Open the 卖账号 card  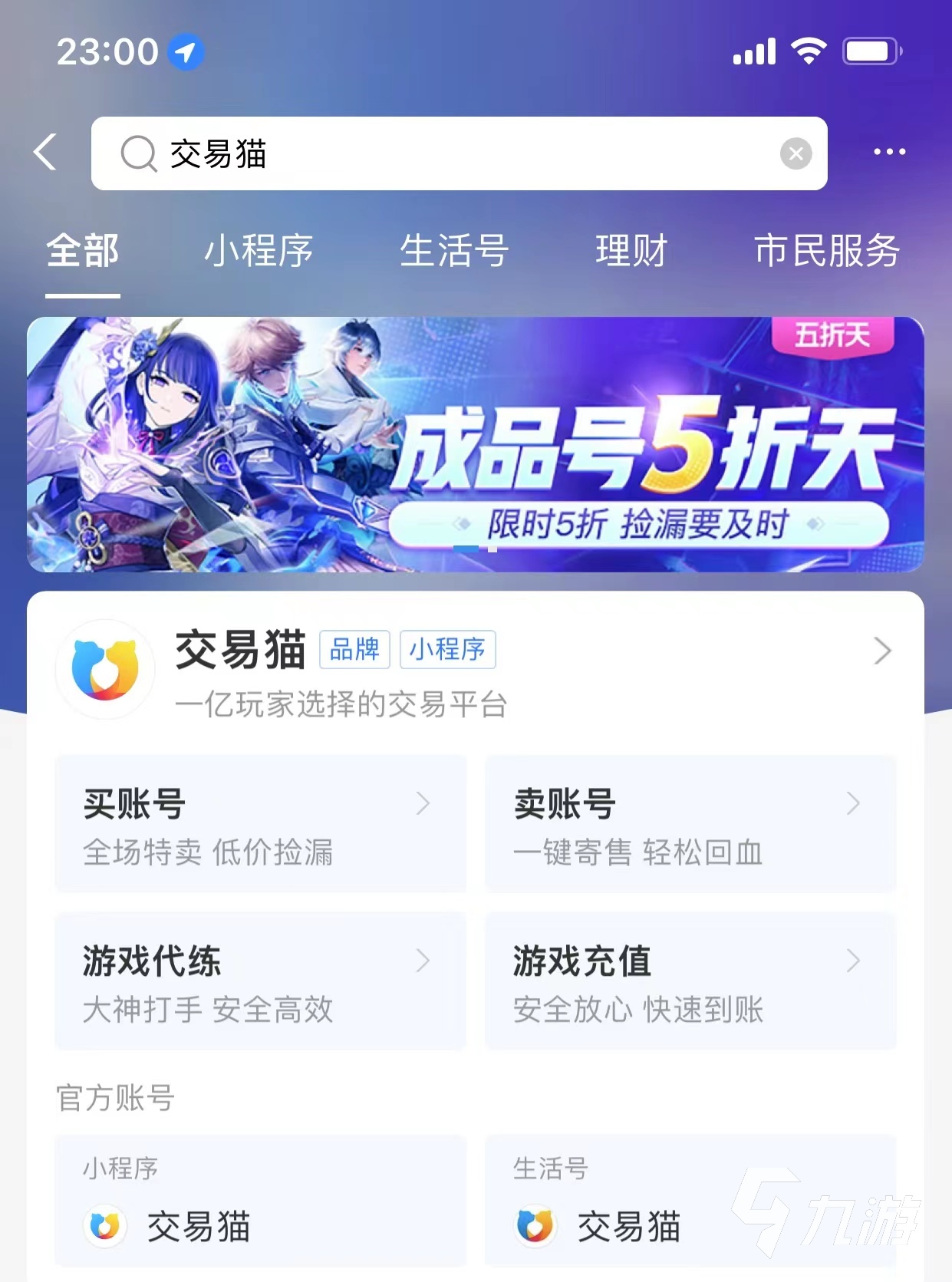(690, 824)
